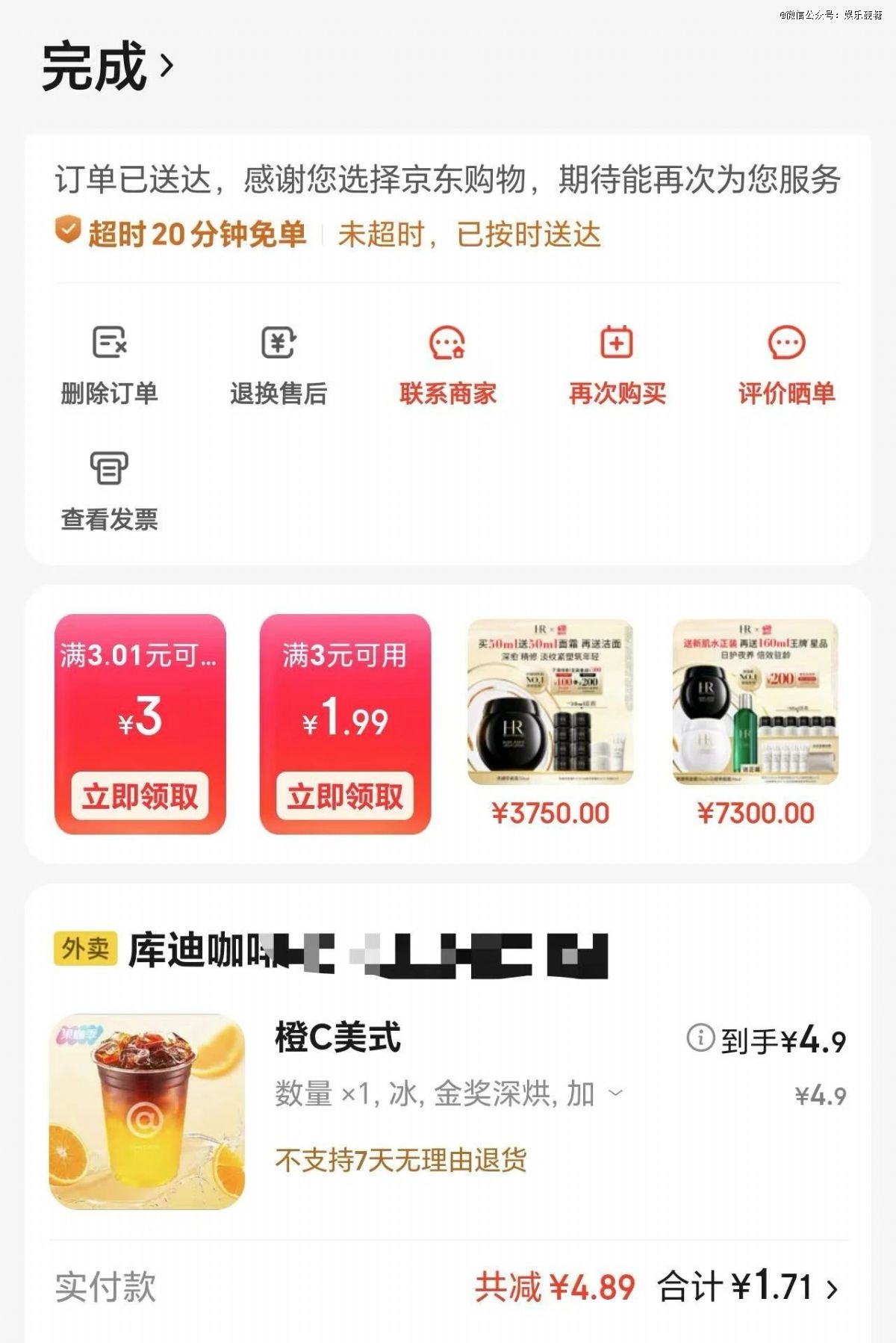
Task: Claim the ¥3 coupon with 立即领取
Action: click(140, 796)
